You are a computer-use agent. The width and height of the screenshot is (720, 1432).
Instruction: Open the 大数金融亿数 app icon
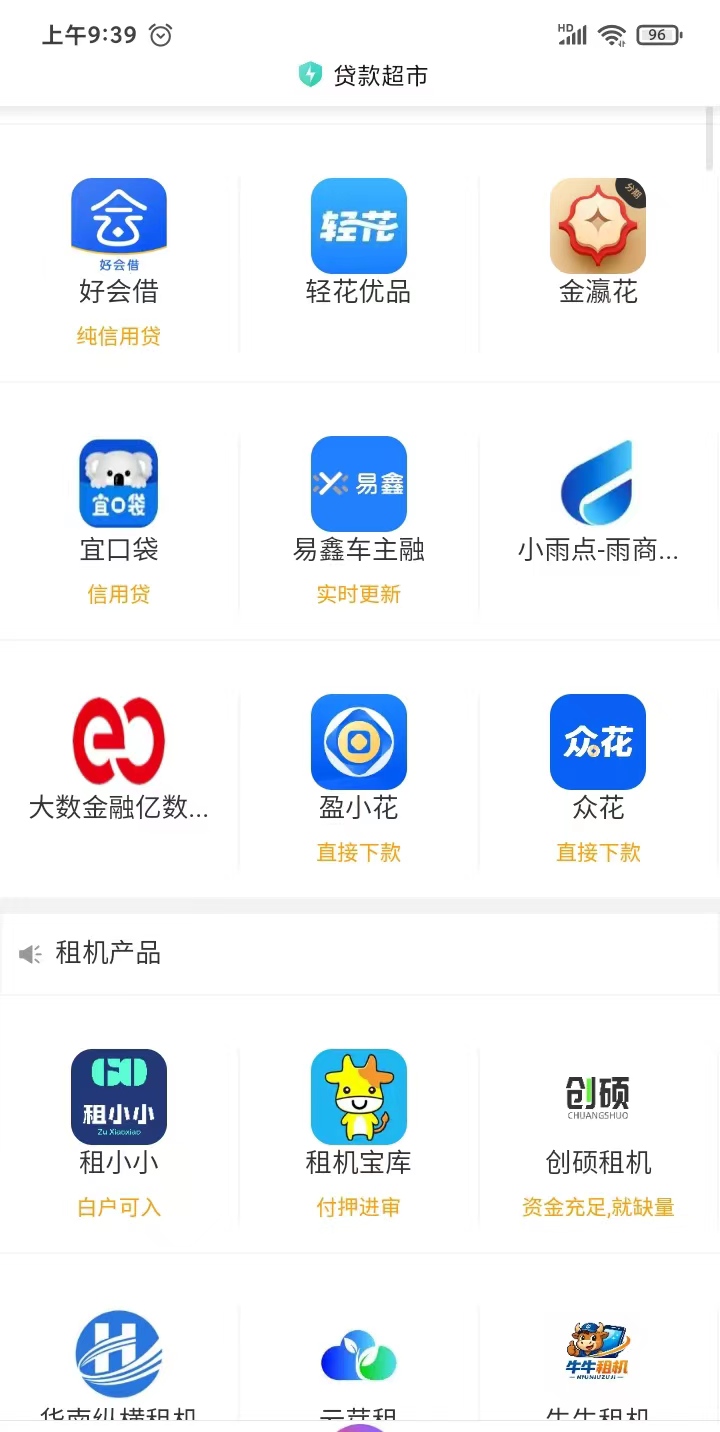click(118, 741)
